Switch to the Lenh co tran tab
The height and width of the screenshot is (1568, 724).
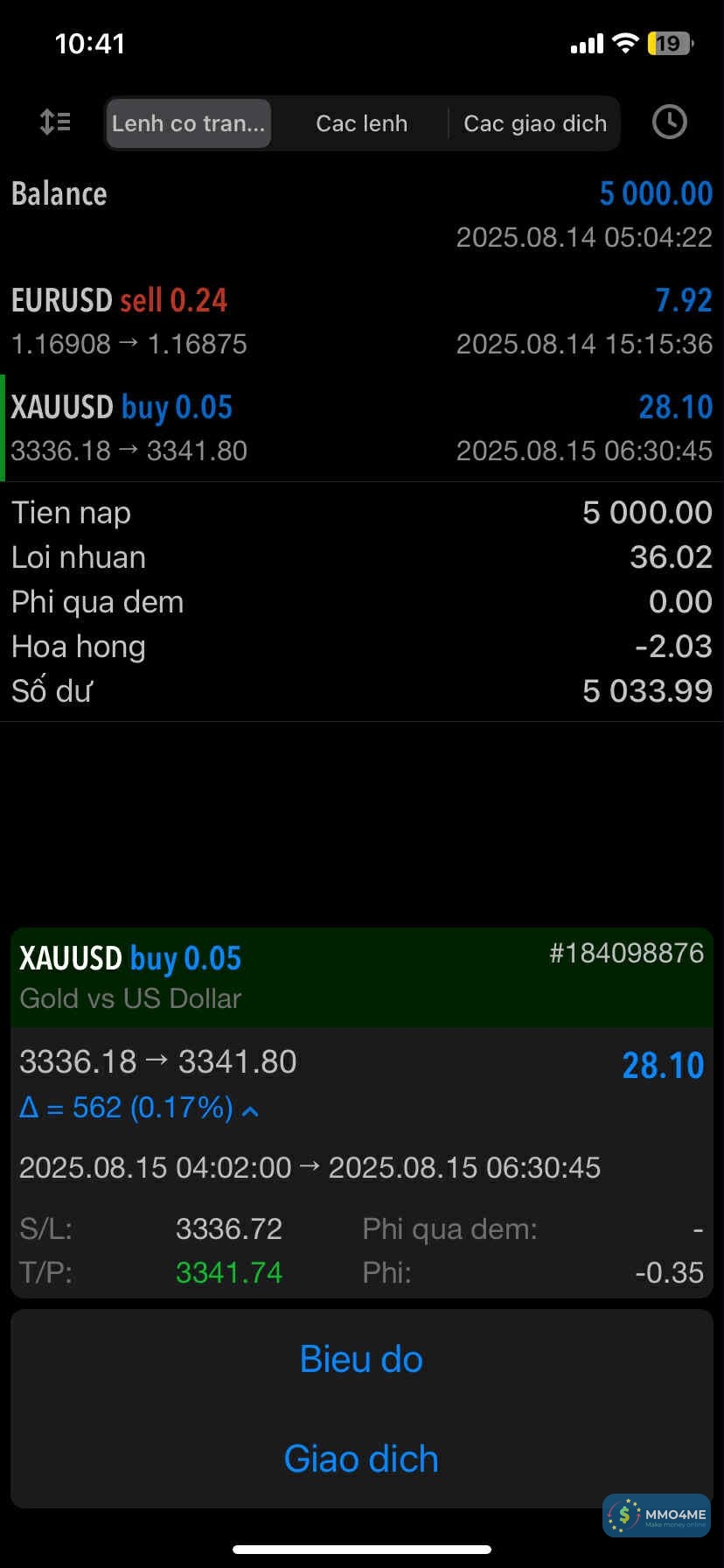(x=188, y=123)
